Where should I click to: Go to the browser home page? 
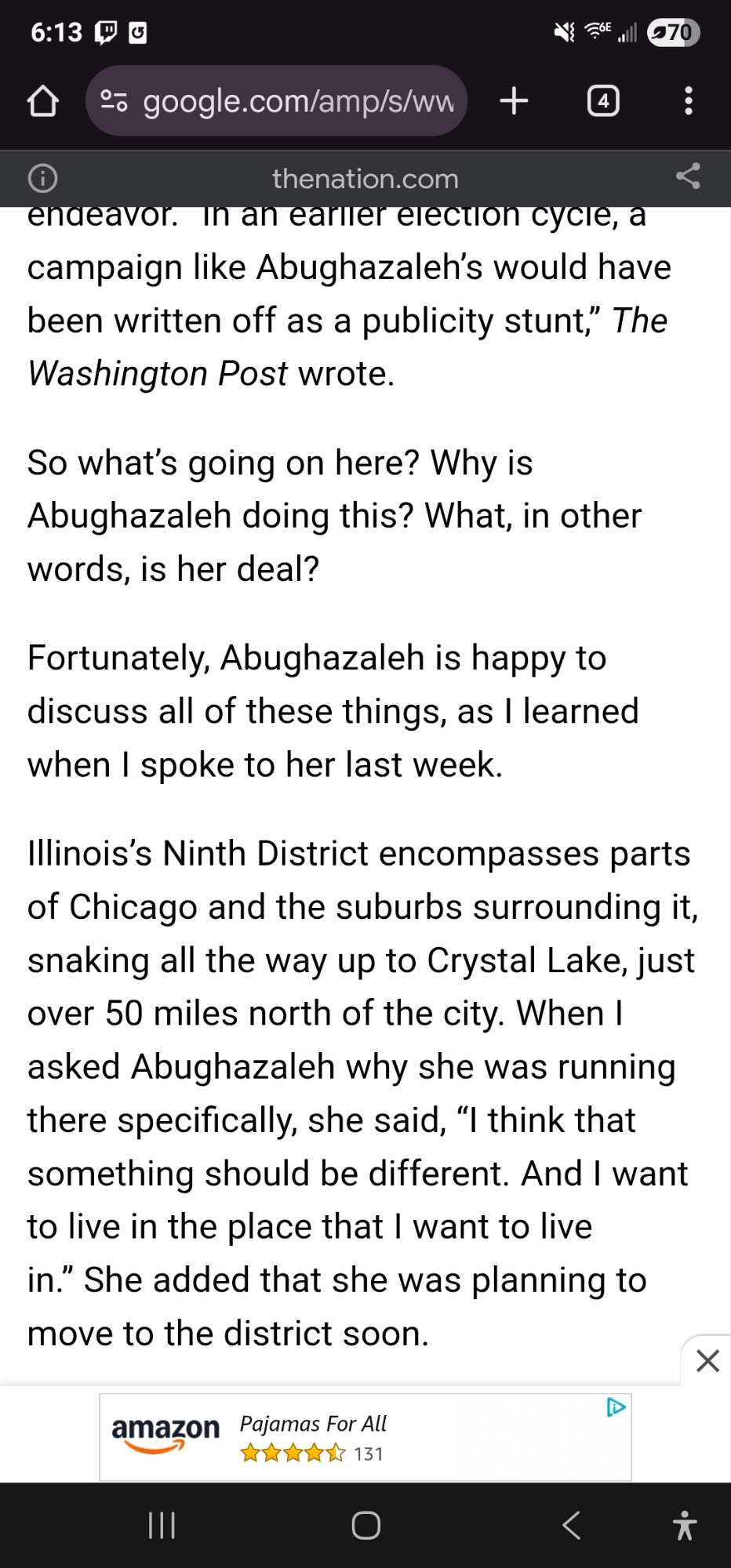43,101
